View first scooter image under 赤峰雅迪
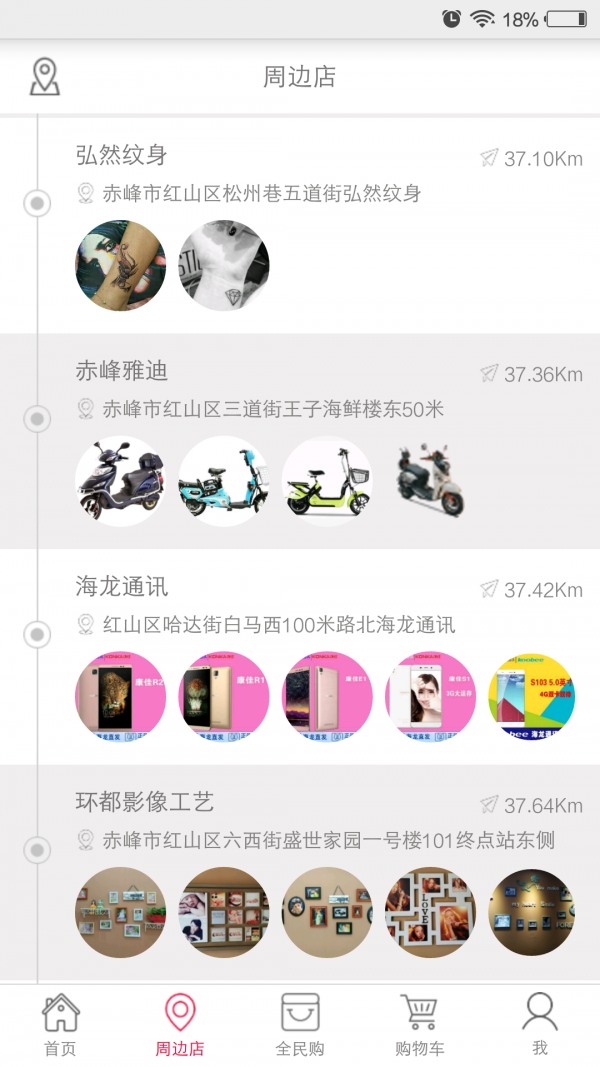The width and height of the screenshot is (600, 1067). [x=121, y=481]
